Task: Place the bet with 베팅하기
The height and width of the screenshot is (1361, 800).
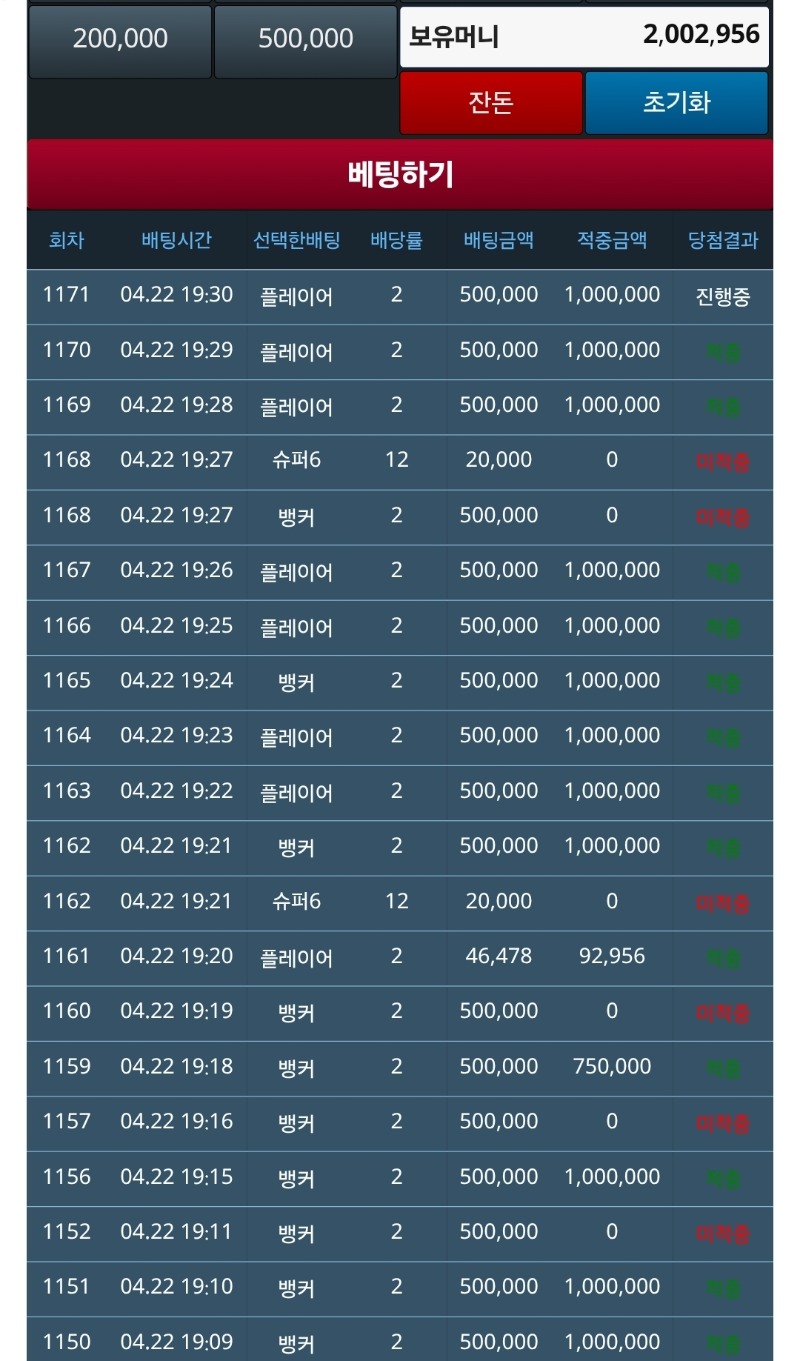Action: (x=400, y=174)
